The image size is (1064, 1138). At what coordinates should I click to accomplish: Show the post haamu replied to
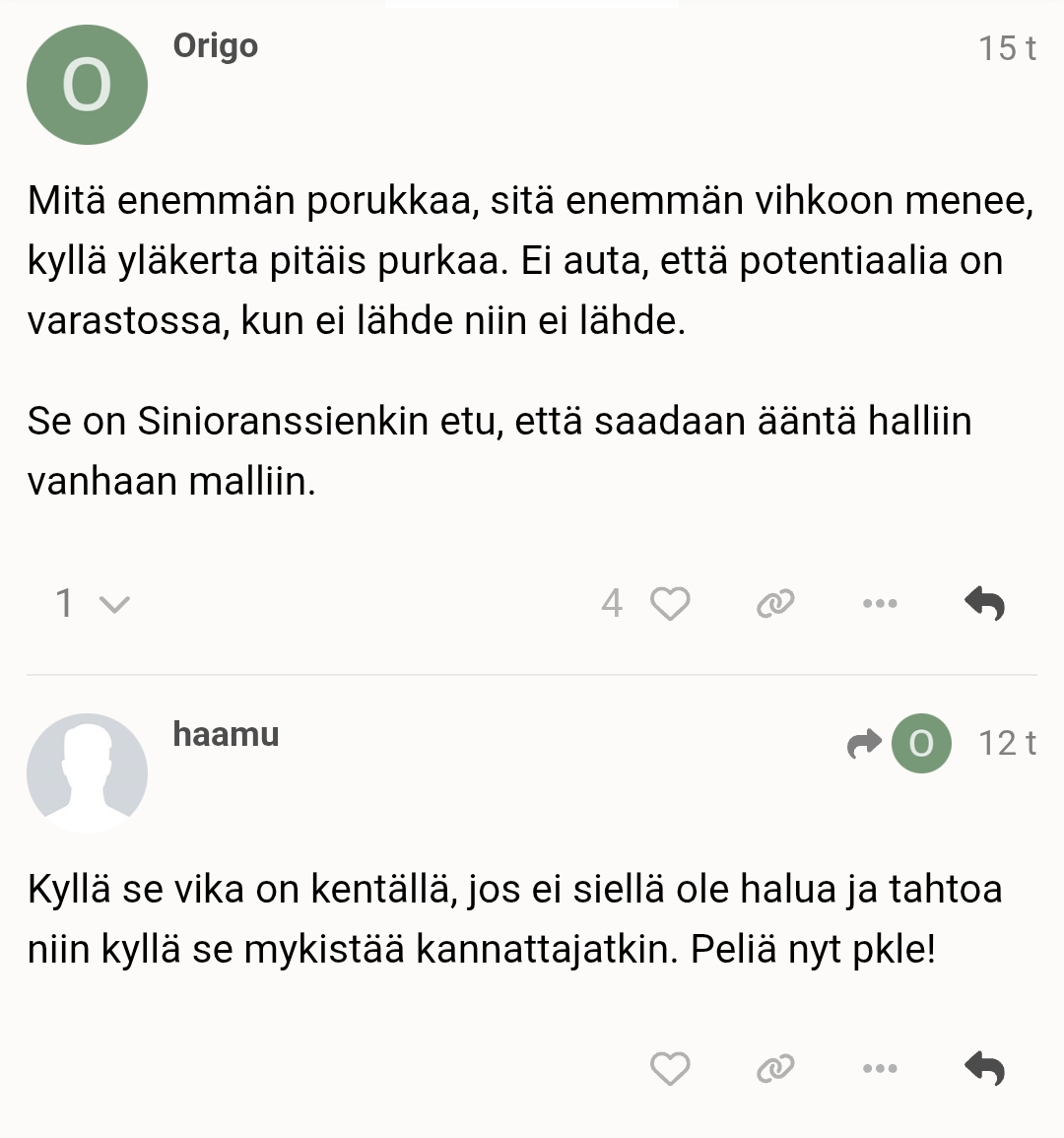pyautogui.click(x=898, y=743)
